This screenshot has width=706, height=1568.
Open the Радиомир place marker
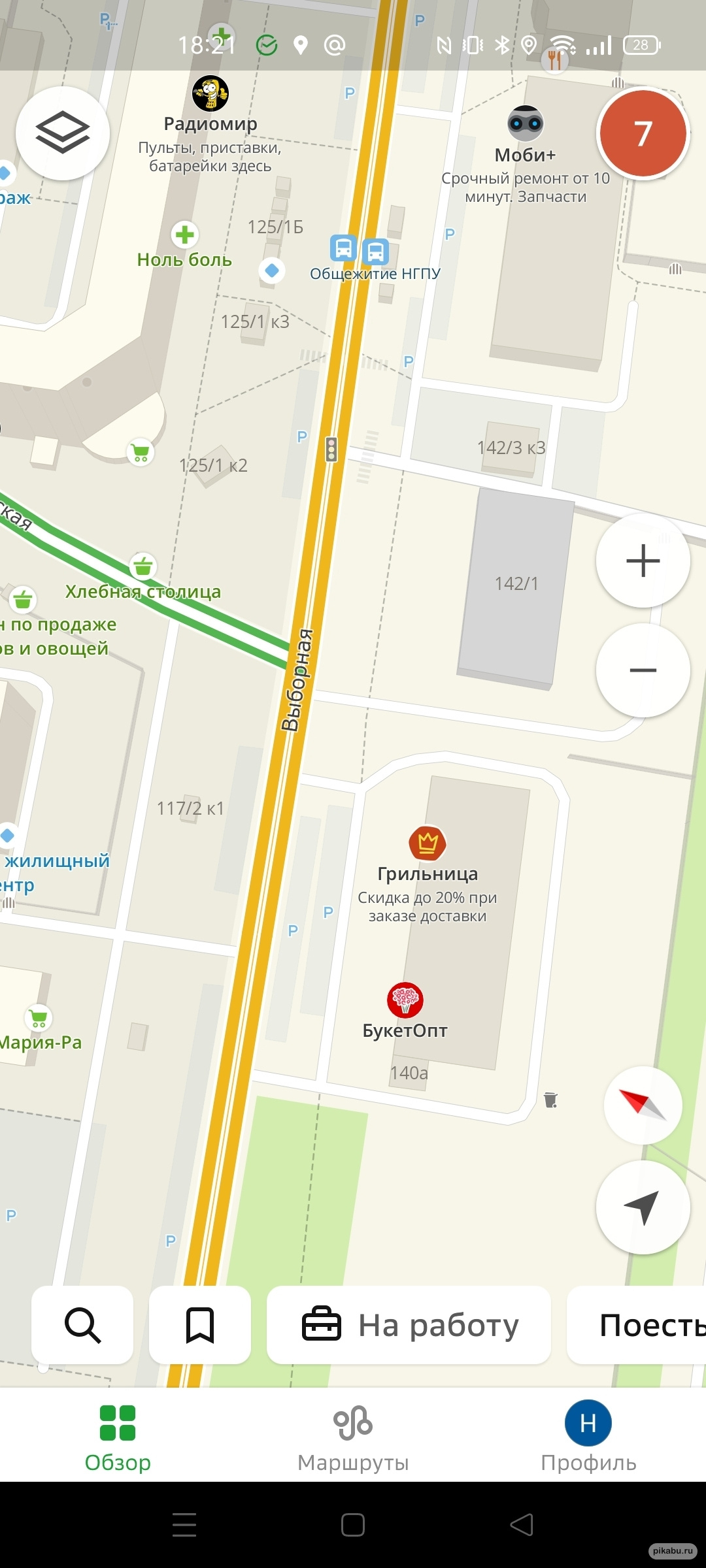coord(210,94)
